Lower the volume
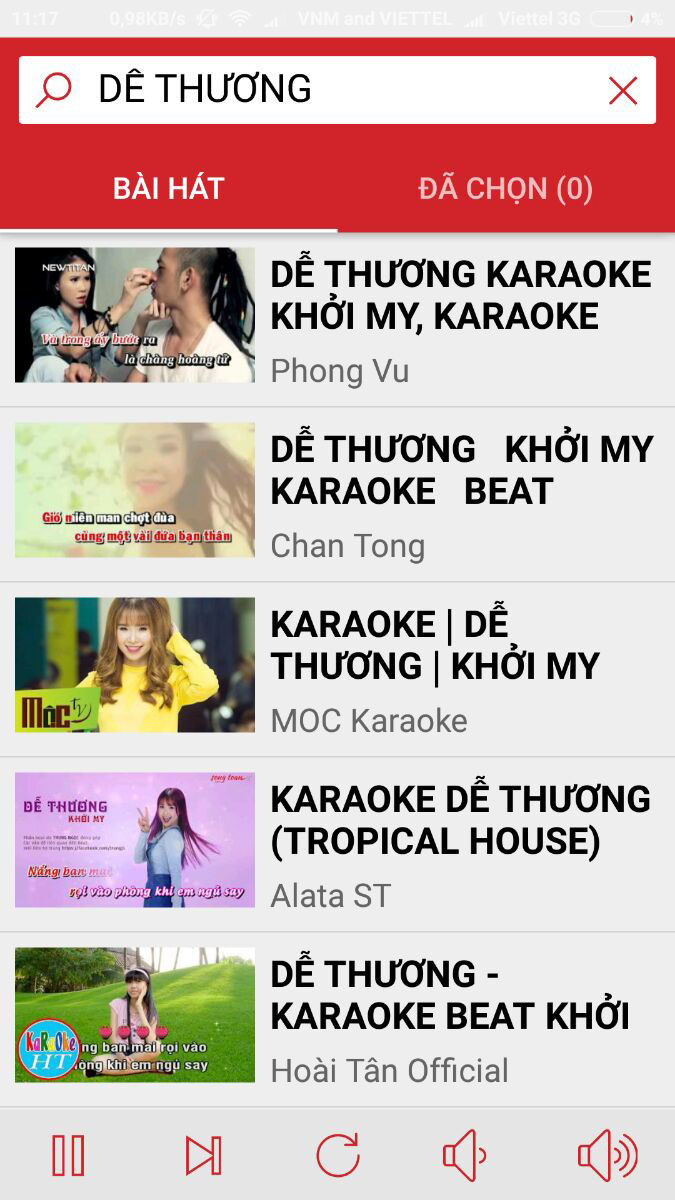 (x=464, y=1156)
